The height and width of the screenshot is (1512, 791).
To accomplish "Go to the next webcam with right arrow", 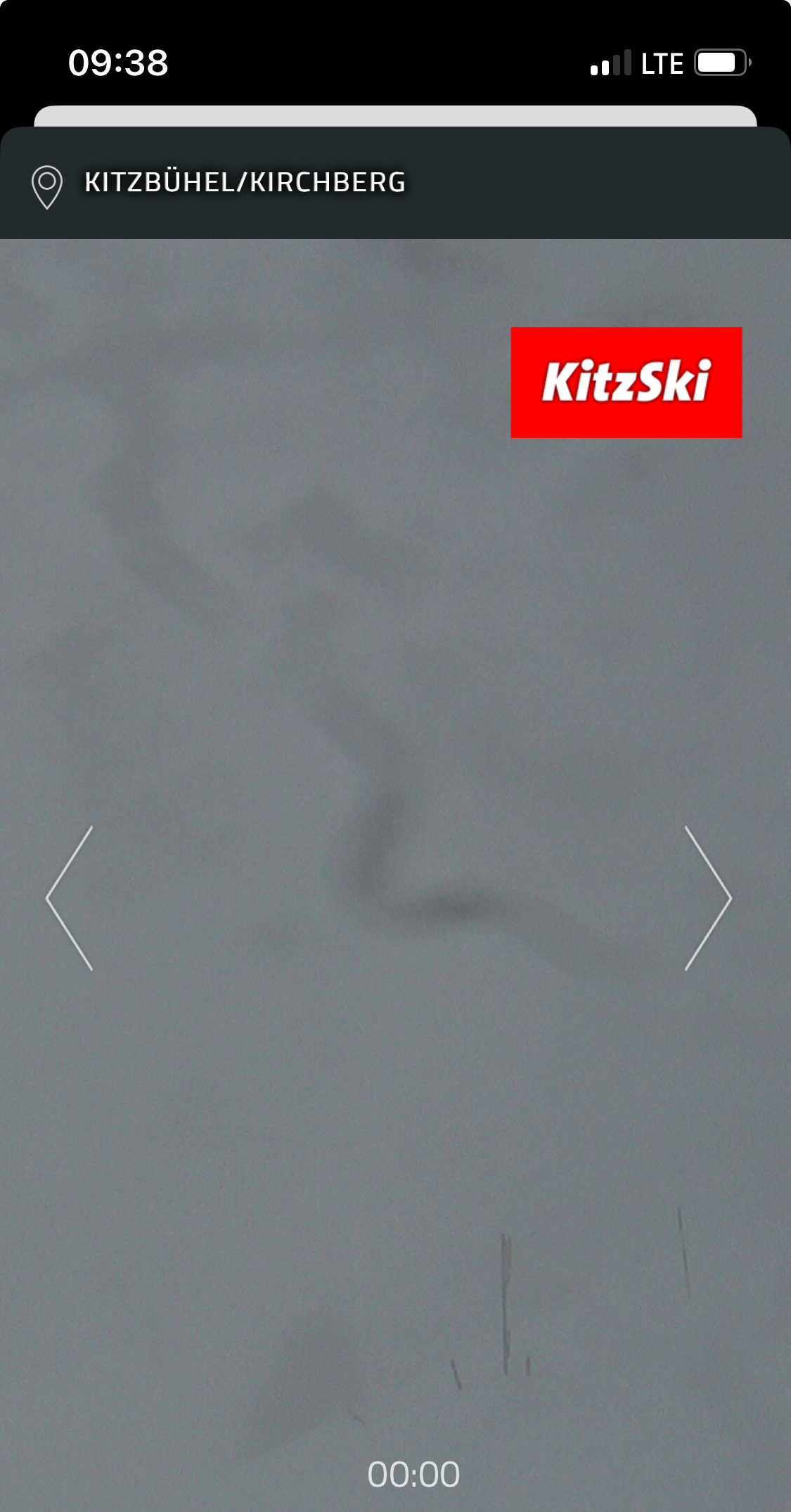I will coord(708,898).
